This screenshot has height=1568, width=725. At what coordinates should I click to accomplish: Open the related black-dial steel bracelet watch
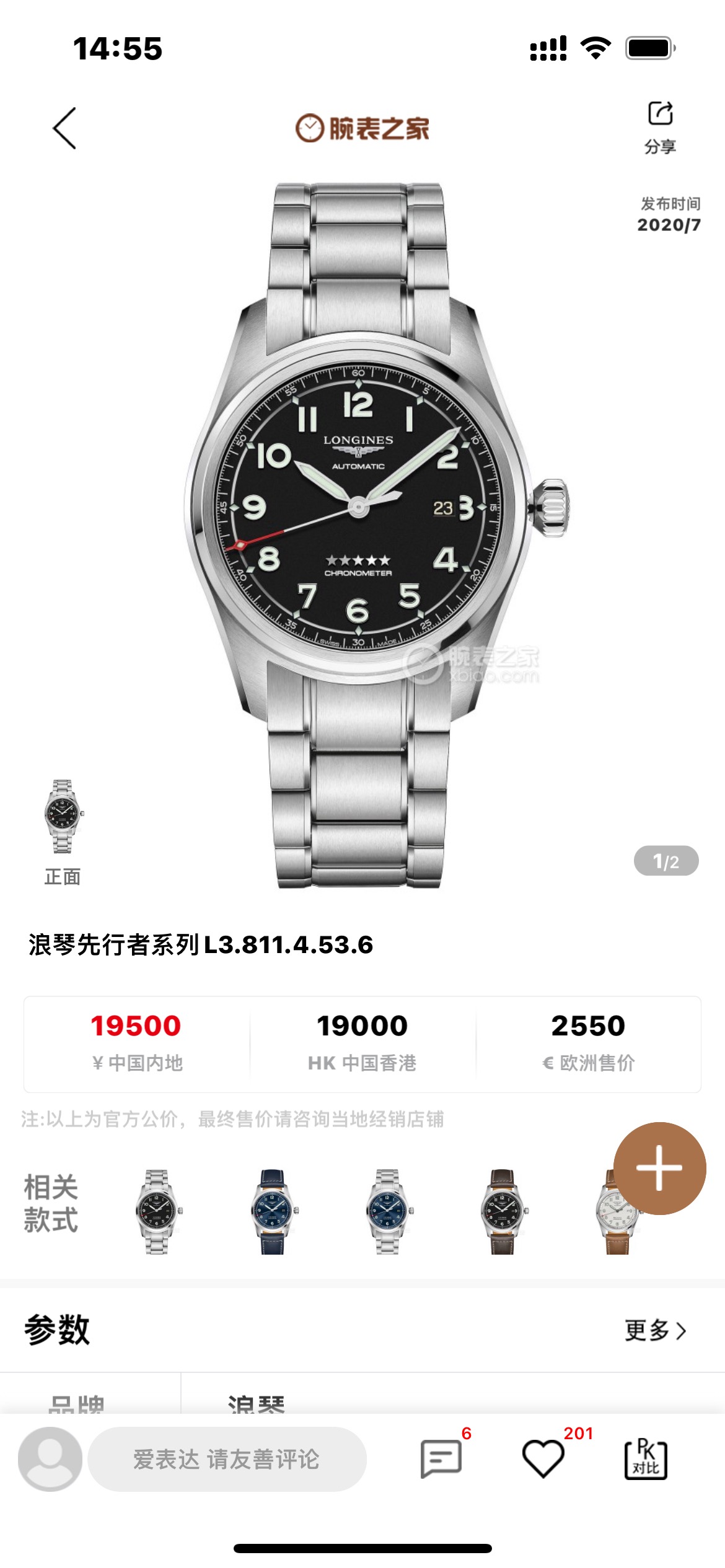pyautogui.click(x=157, y=1211)
